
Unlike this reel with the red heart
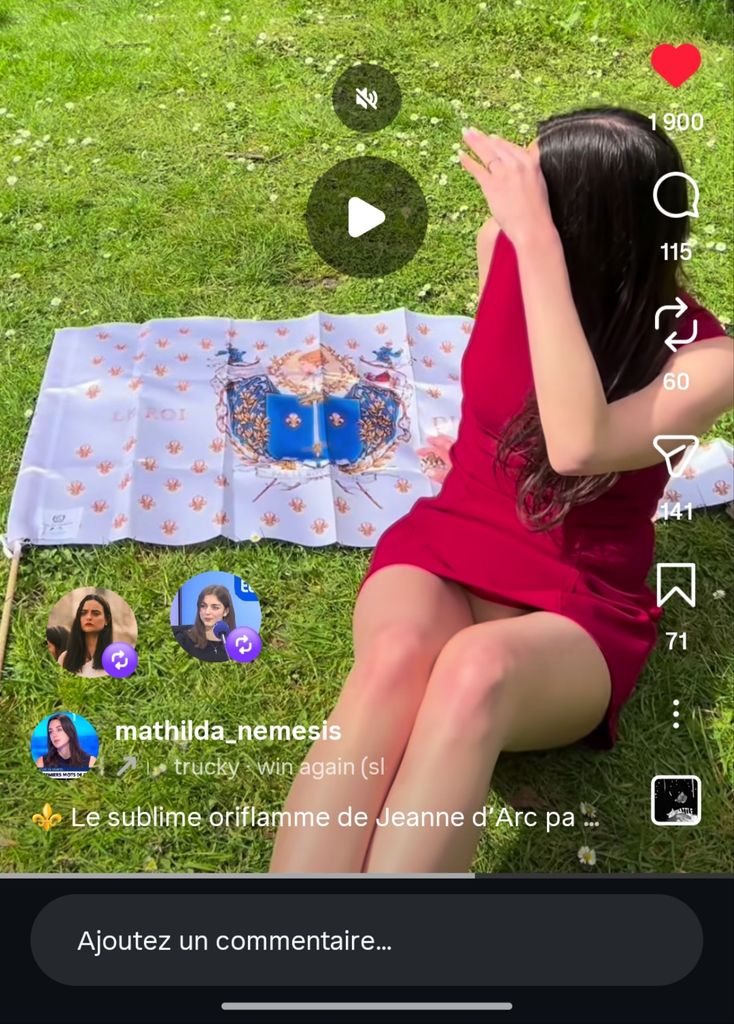coord(676,66)
